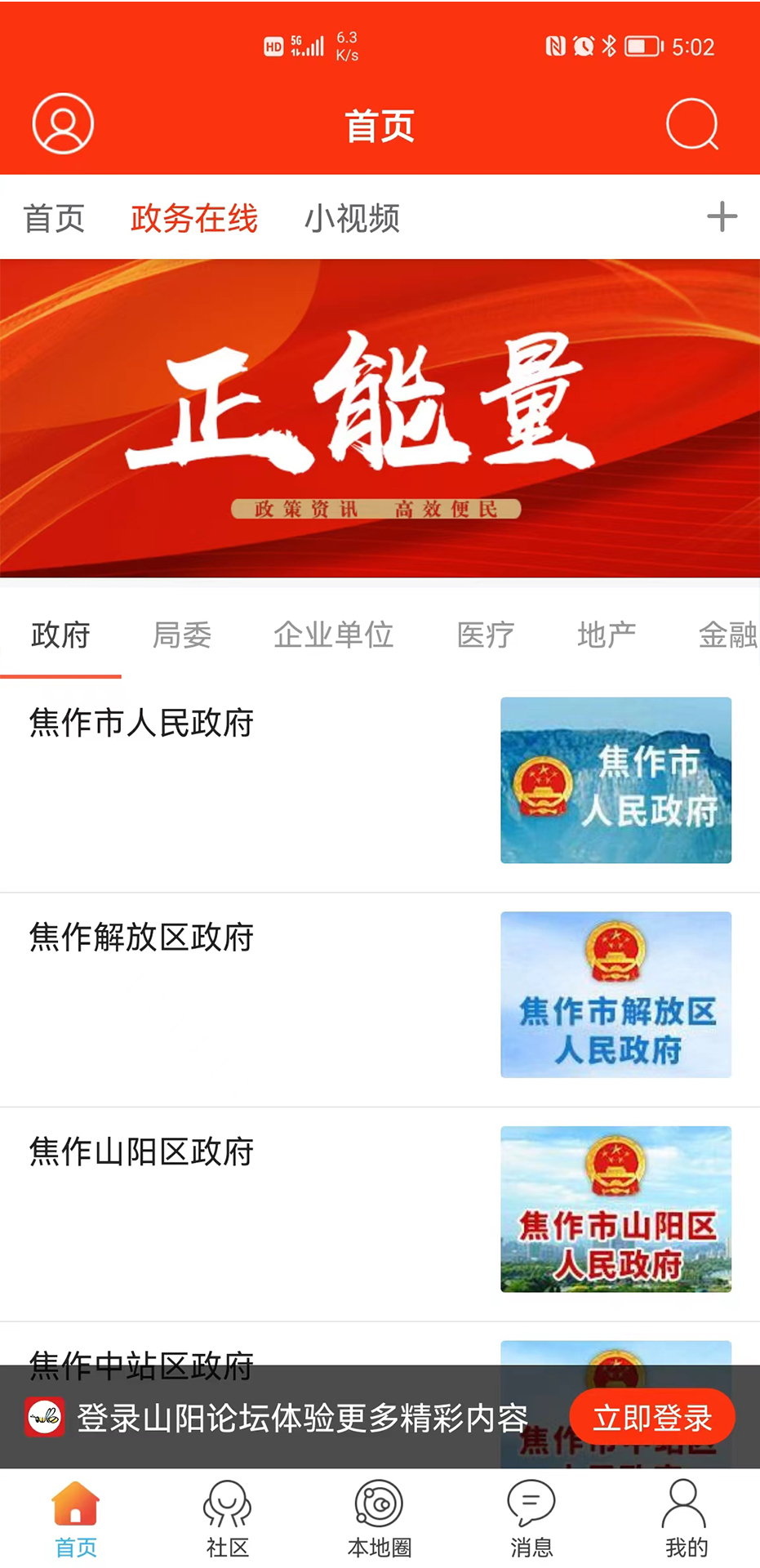Switch to the 小视频 tab
The width and height of the screenshot is (760, 1568).
pos(352,218)
